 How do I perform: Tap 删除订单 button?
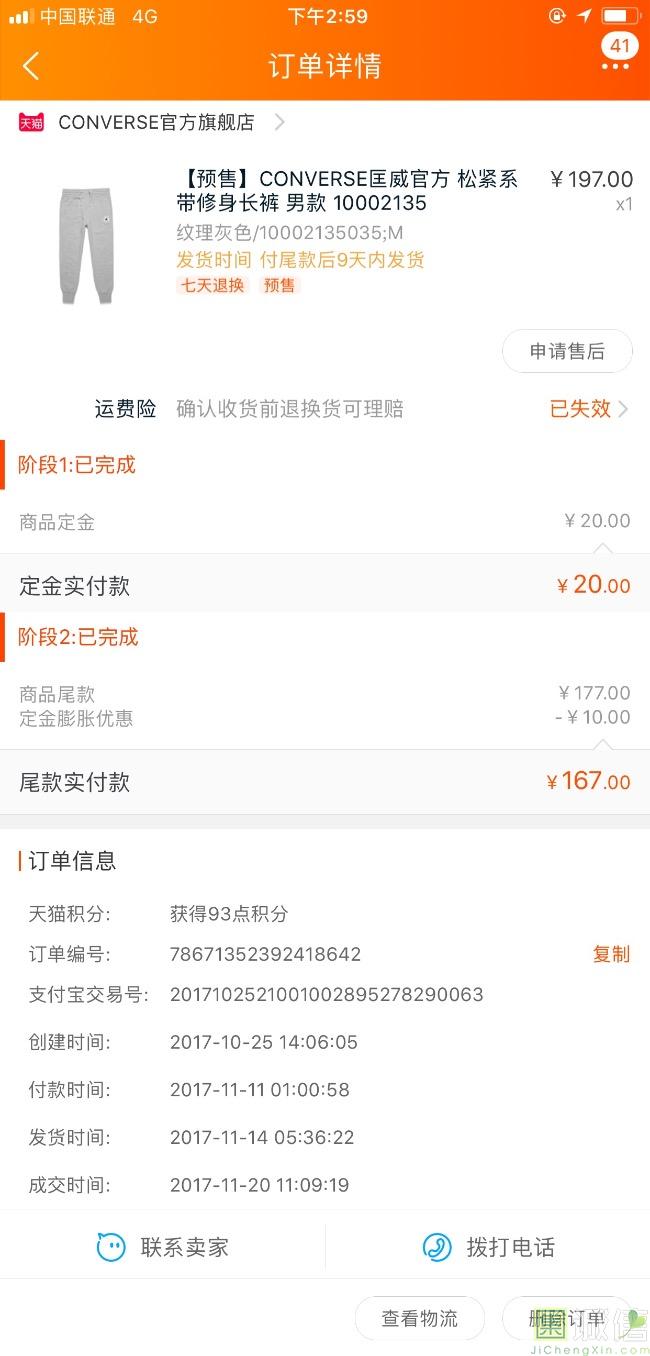[567, 1319]
